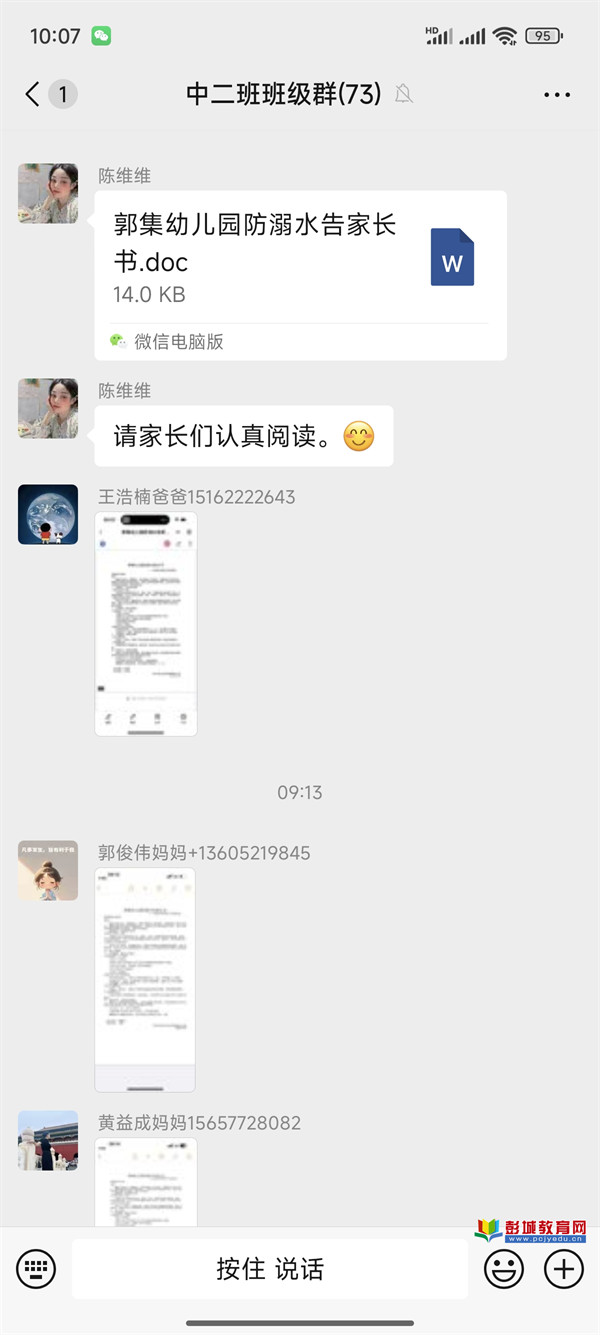Viewport: 600px width, 1335px height.
Task: Open 郭俊伟妈妈's profile avatar
Action: (48, 870)
